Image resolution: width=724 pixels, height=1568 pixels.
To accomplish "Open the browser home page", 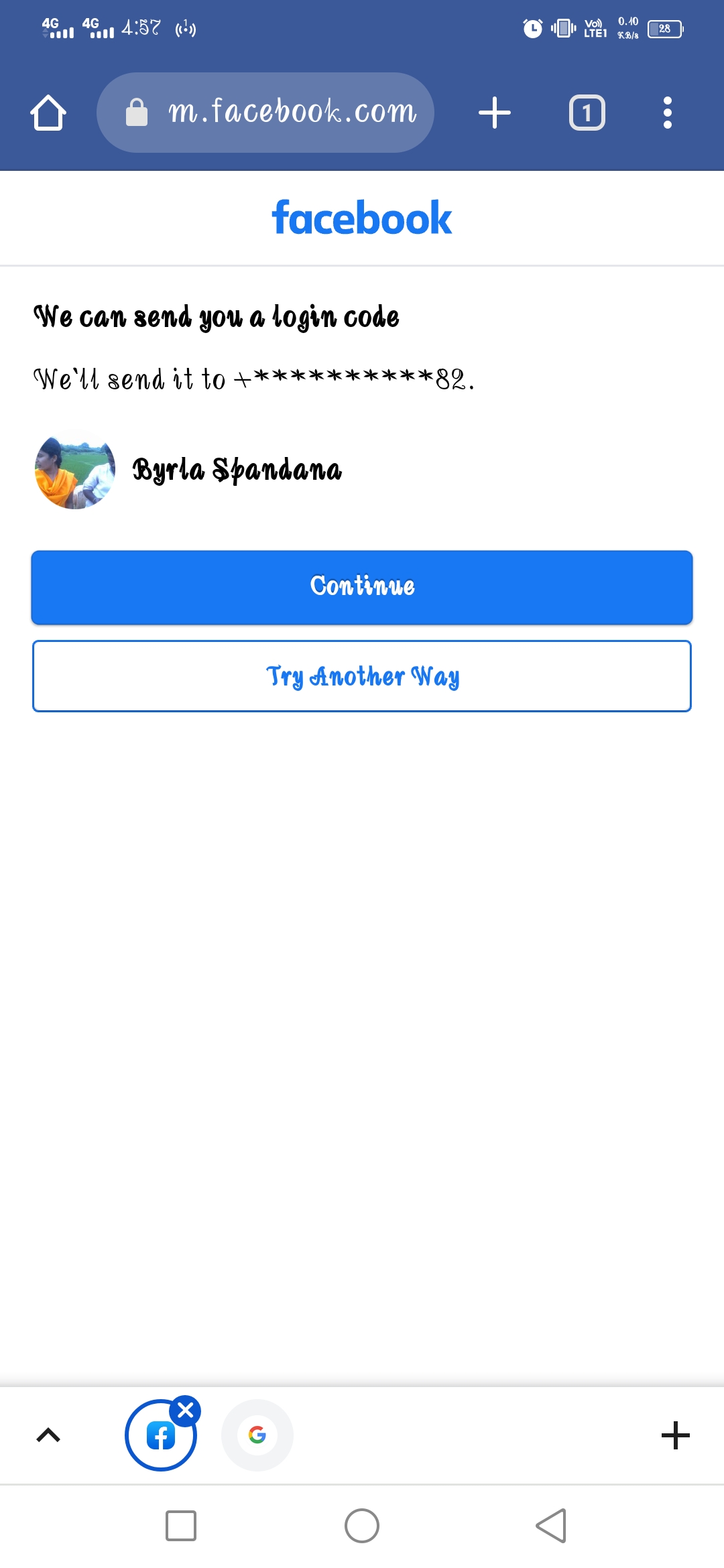I will point(48,113).
